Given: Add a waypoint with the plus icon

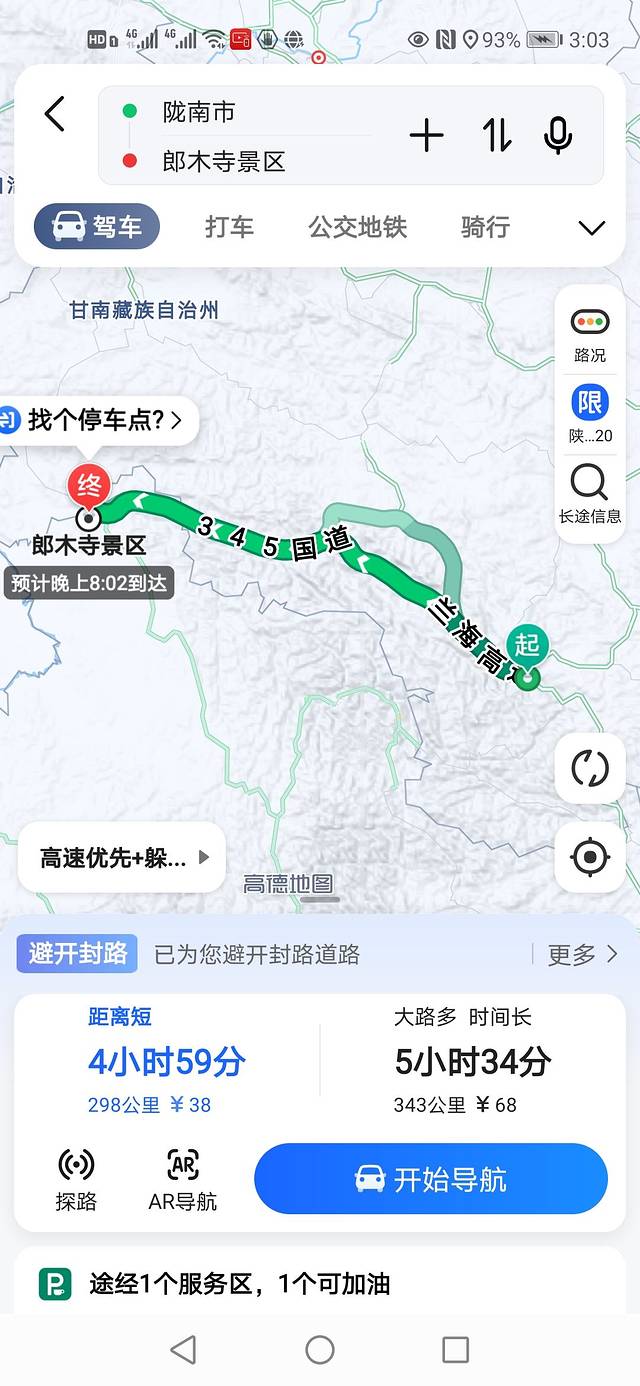Looking at the screenshot, I should [x=427, y=135].
